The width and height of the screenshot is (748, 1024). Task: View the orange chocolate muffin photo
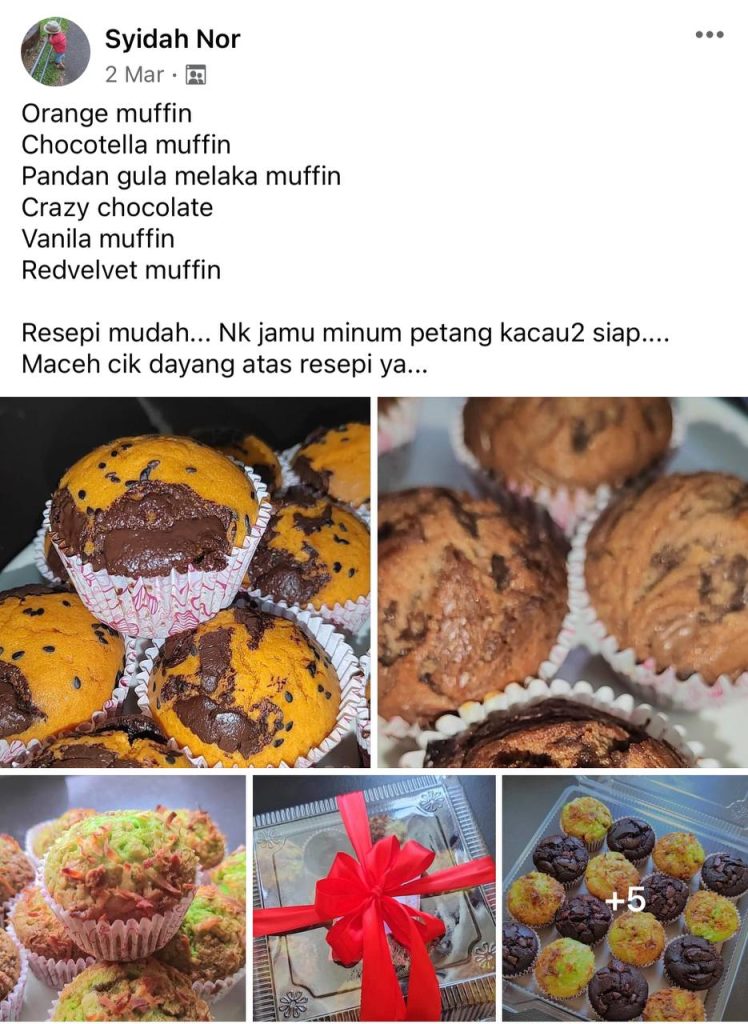(185, 582)
